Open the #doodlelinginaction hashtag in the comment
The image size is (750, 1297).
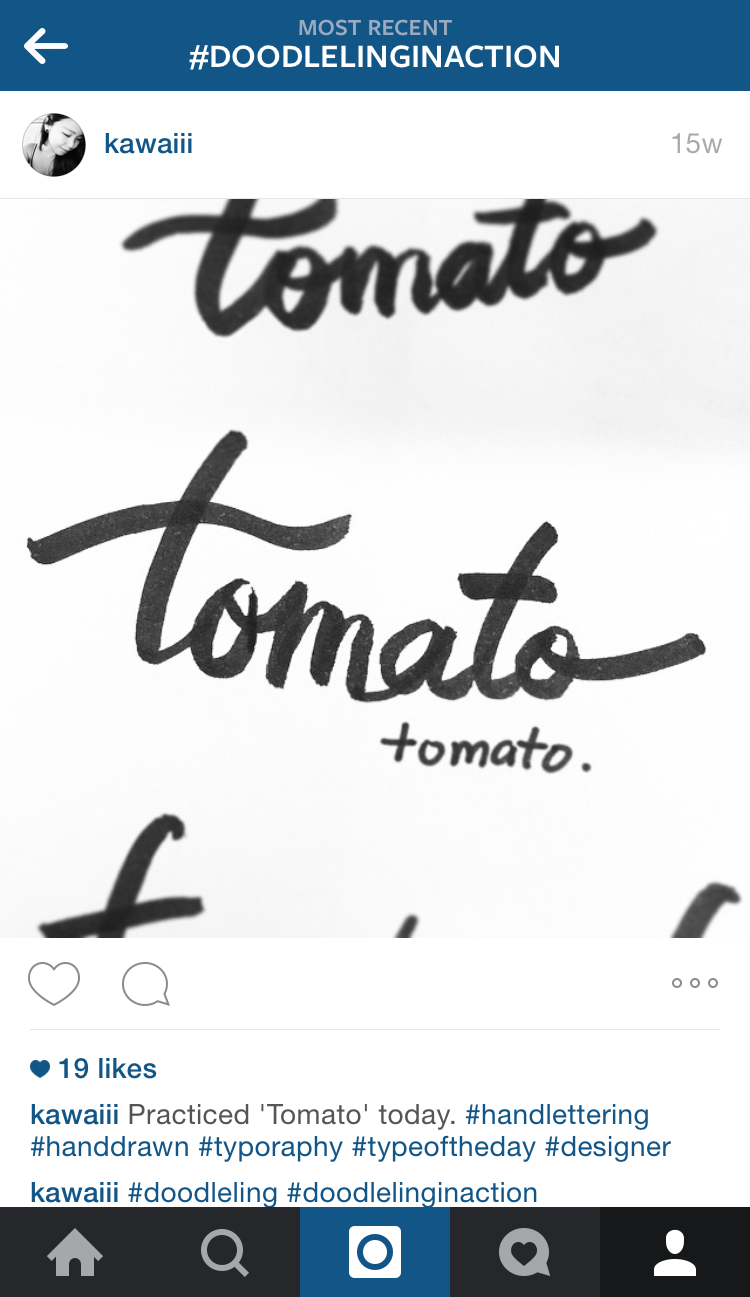point(412,1193)
